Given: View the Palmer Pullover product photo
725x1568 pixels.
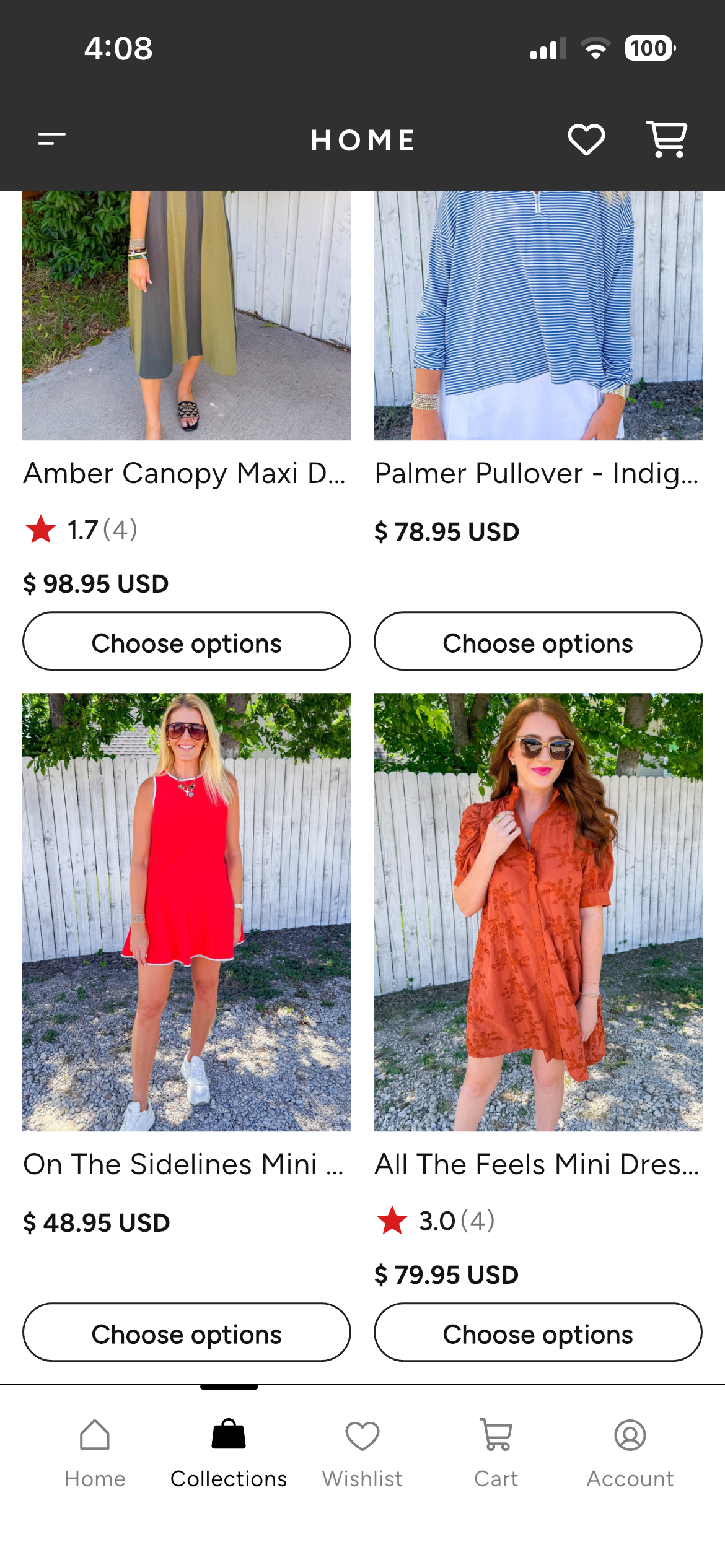Looking at the screenshot, I should coord(538,316).
